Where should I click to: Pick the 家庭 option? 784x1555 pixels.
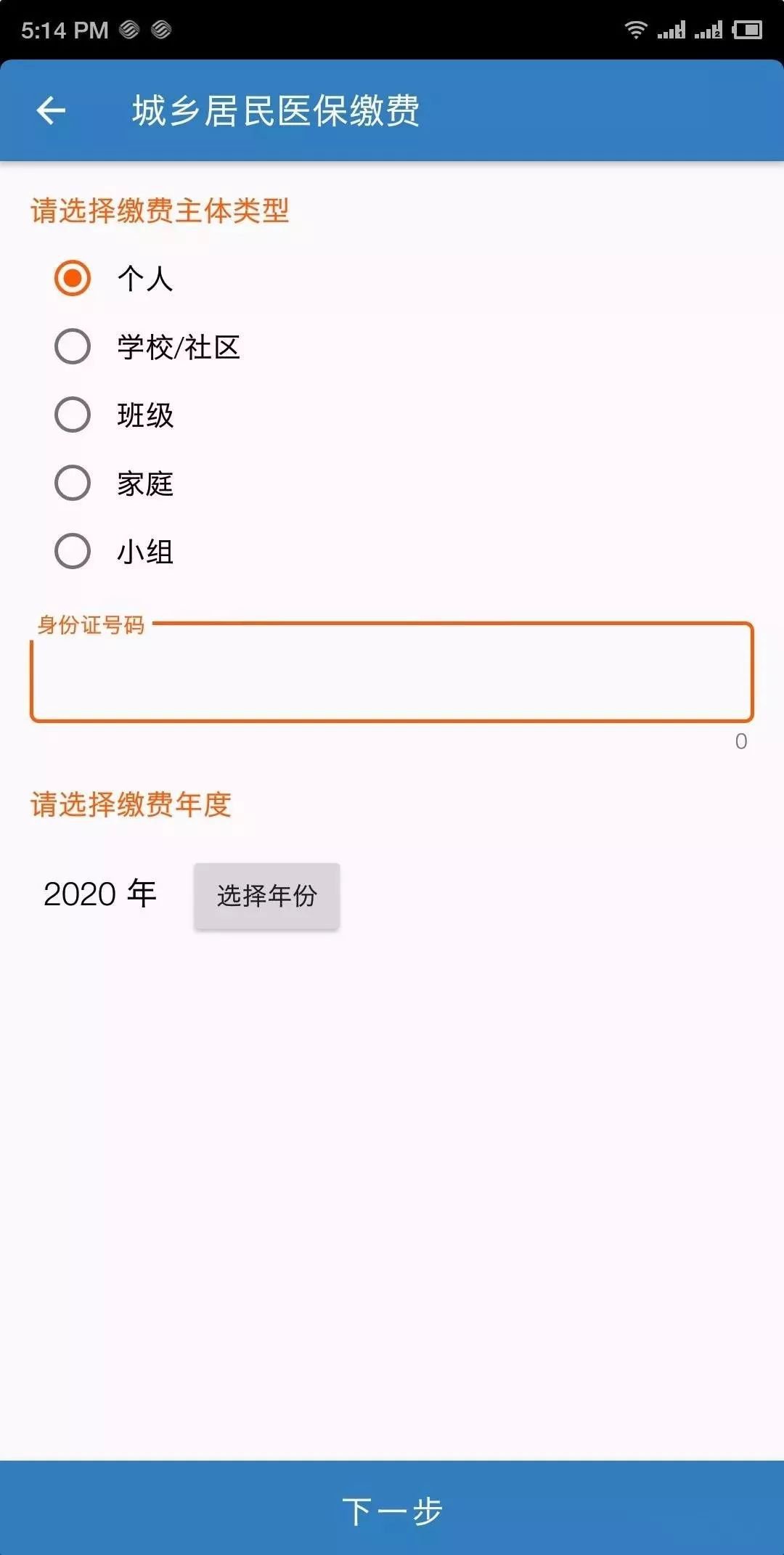[73, 483]
